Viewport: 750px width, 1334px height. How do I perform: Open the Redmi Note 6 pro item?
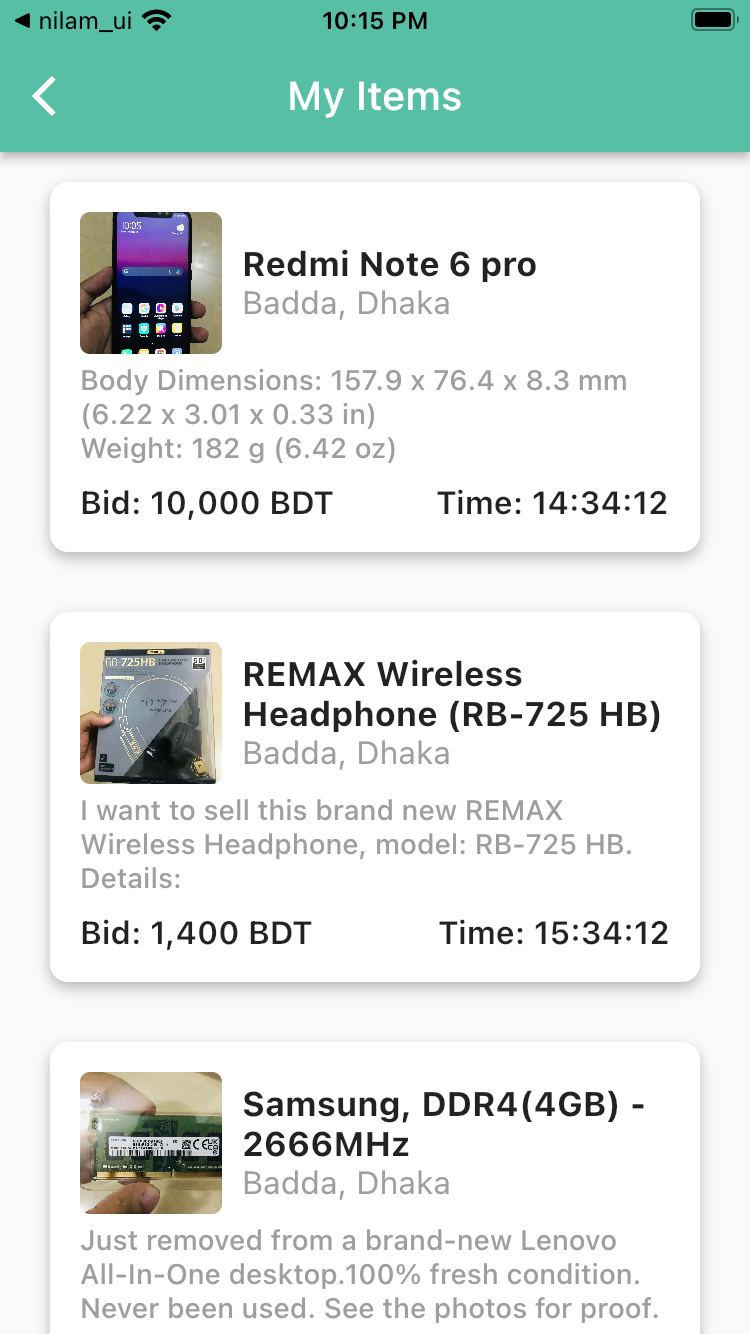389,265
